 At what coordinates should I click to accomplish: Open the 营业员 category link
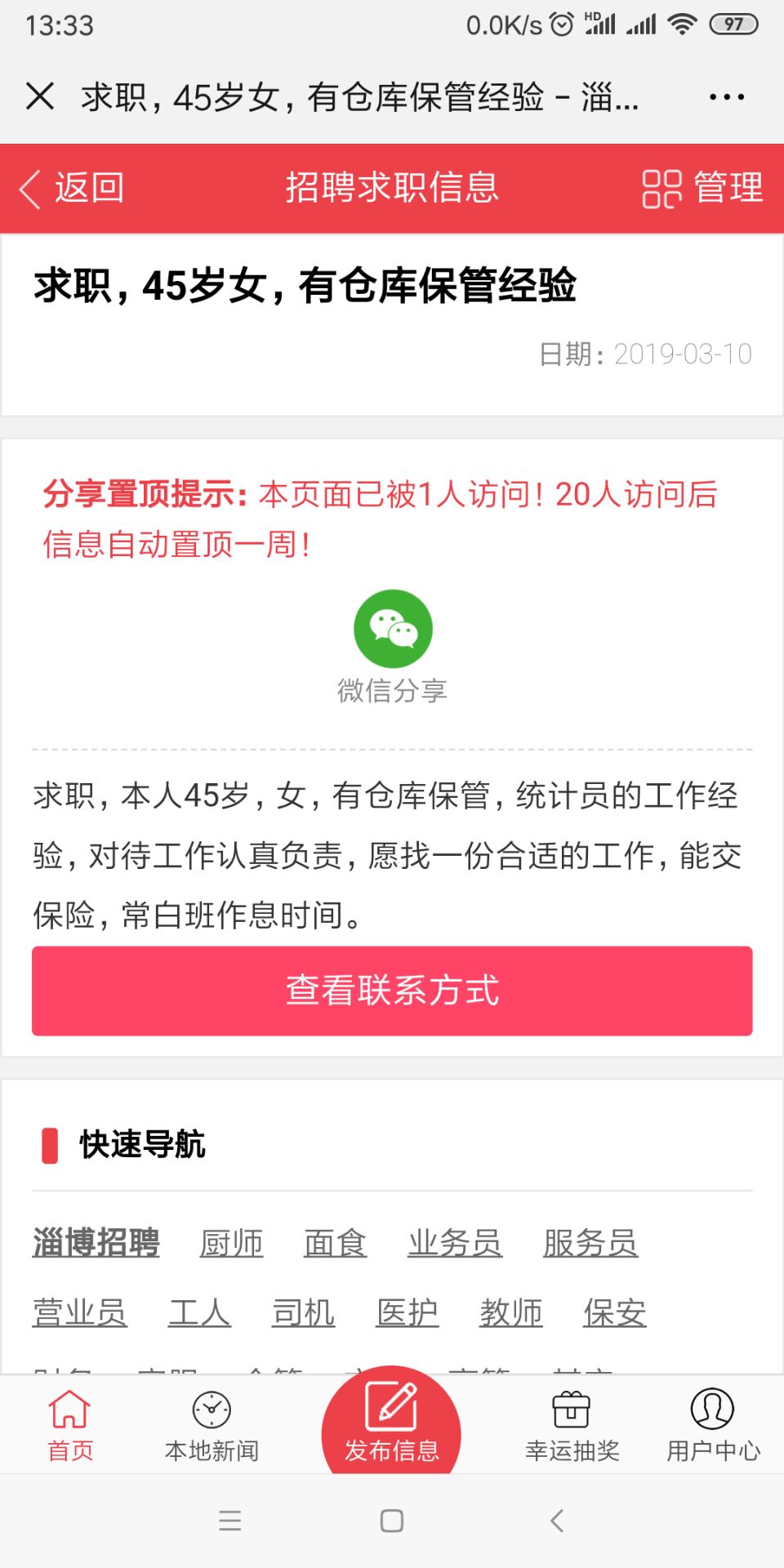tap(80, 1313)
